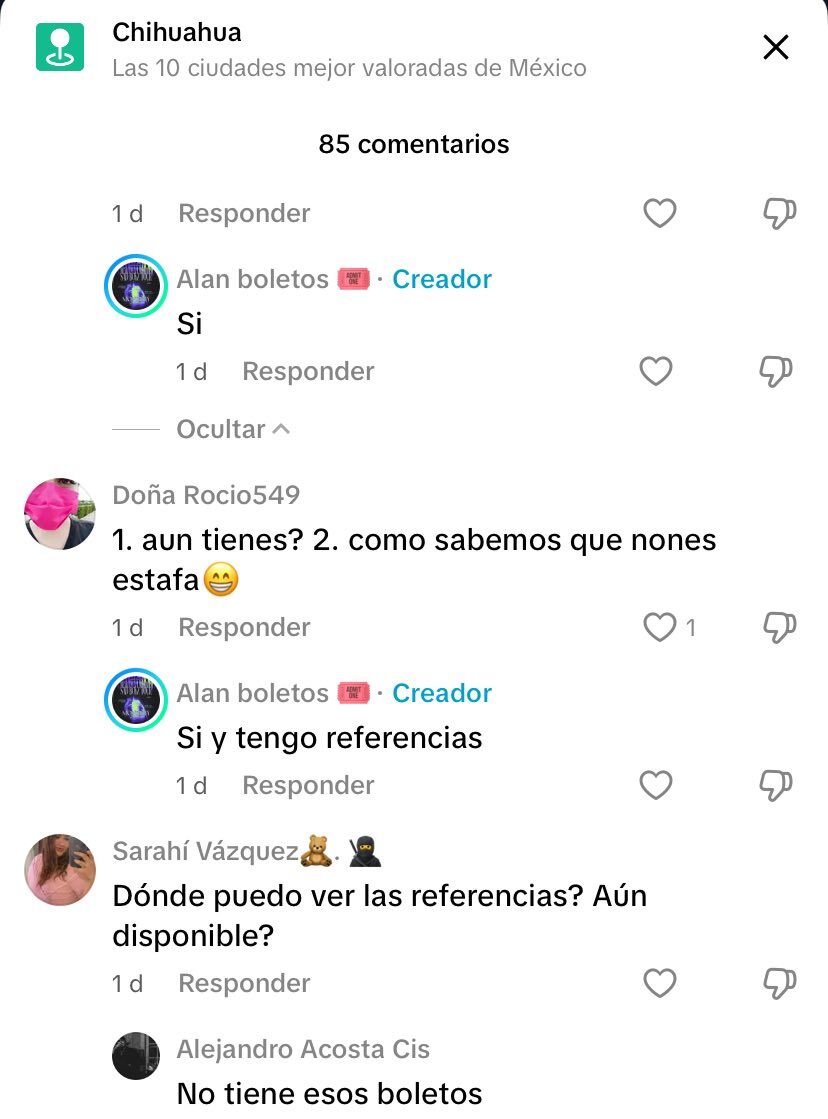Reply to Alan boletos' 'Si' comment
Viewport: 828px width, 1119px height.
click(x=308, y=371)
